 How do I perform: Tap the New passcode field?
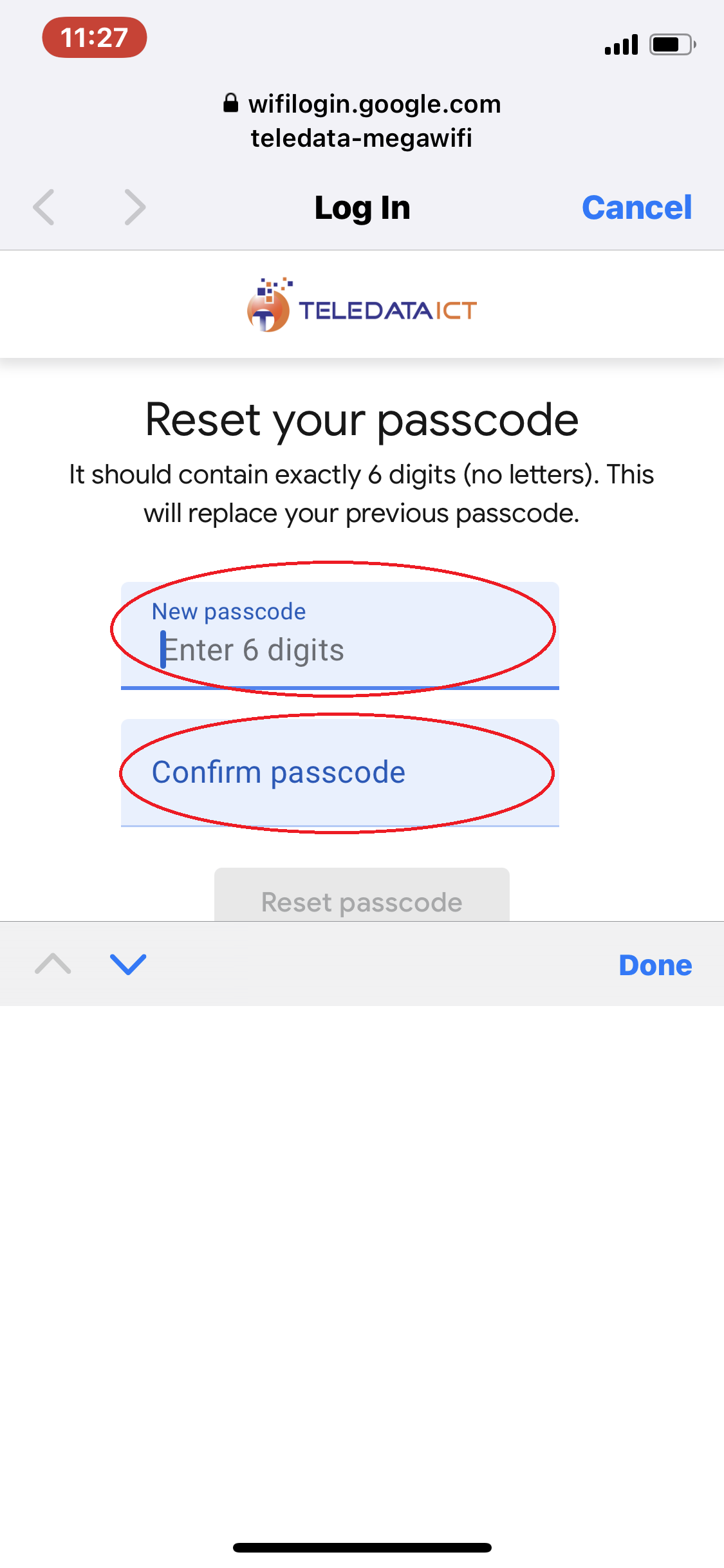340,635
